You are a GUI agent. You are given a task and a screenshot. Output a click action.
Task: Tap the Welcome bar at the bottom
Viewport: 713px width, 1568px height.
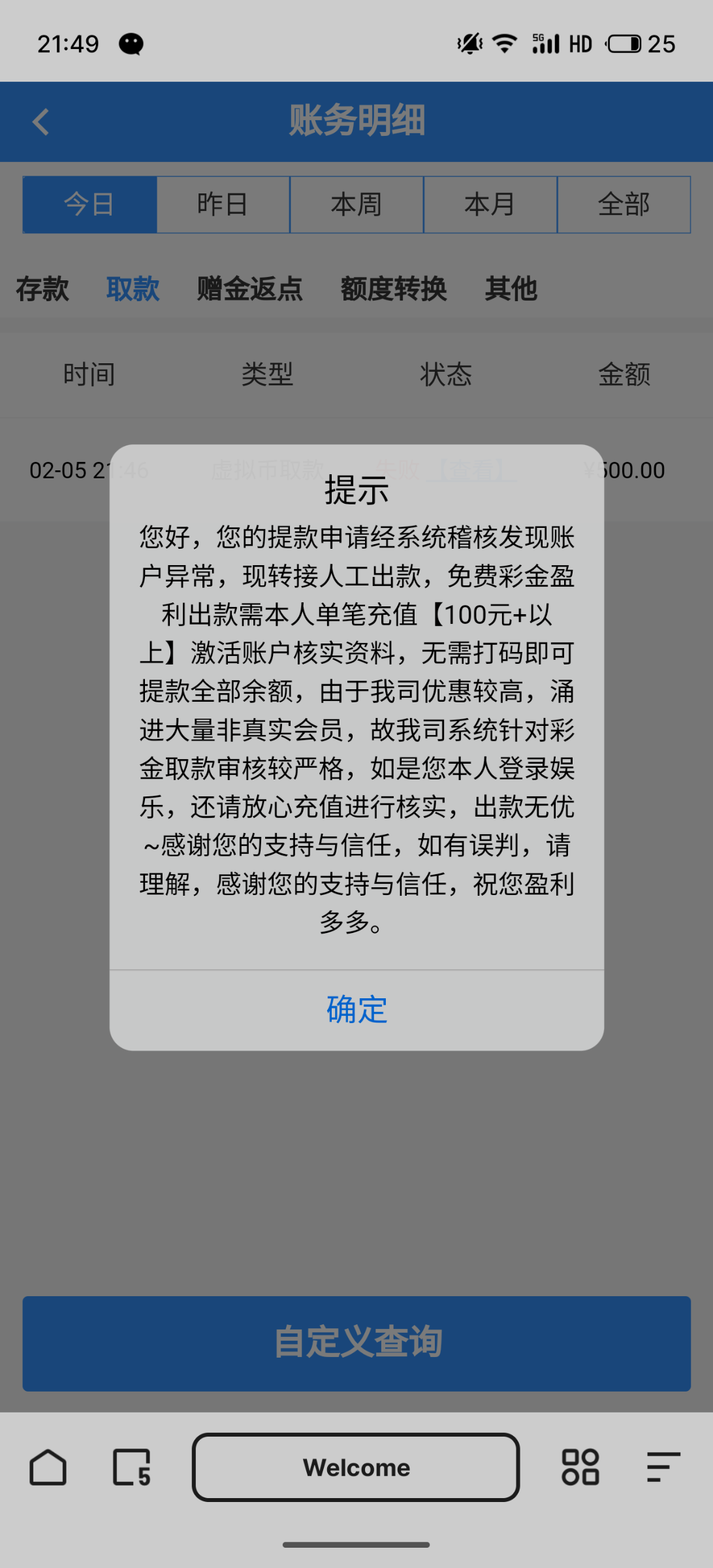coord(356,1468)
